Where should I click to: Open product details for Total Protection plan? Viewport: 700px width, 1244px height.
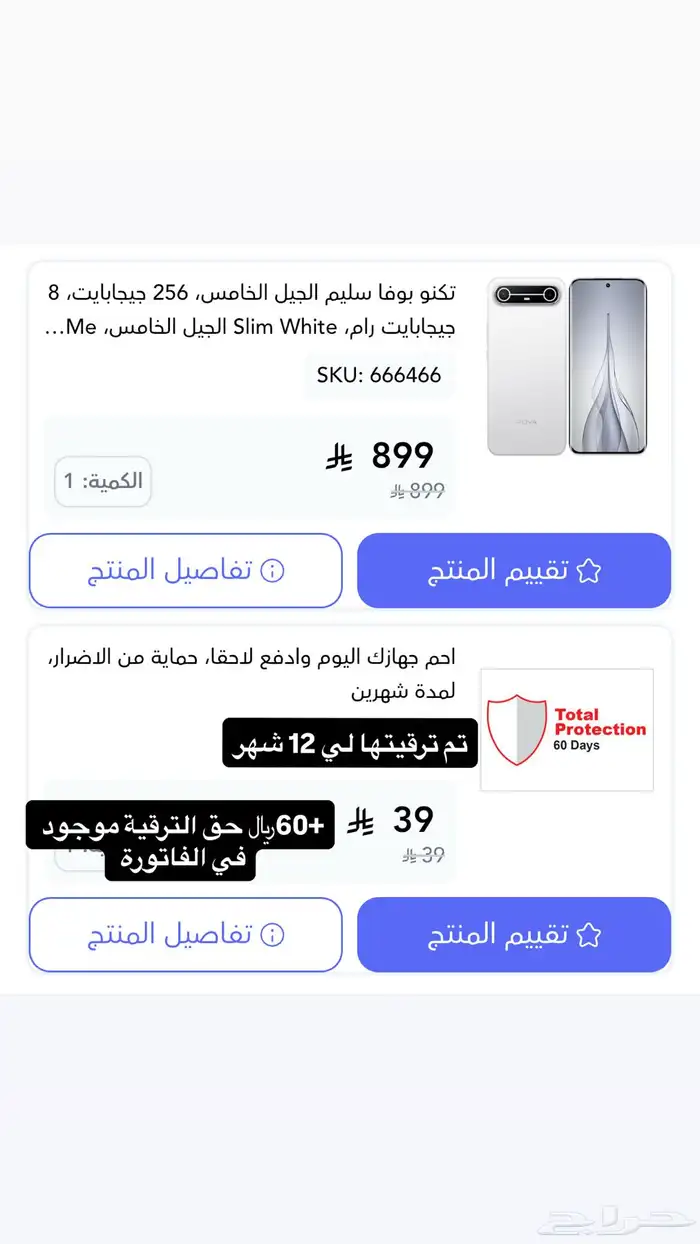[x=185, y=934]
